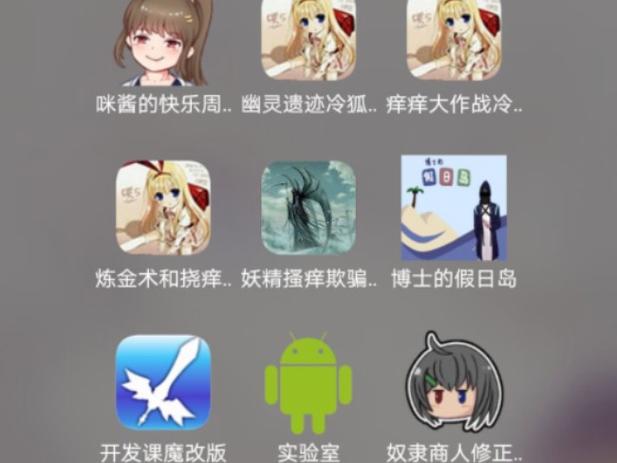Launch the 炼金术和挠痒 app

[163, 208]
